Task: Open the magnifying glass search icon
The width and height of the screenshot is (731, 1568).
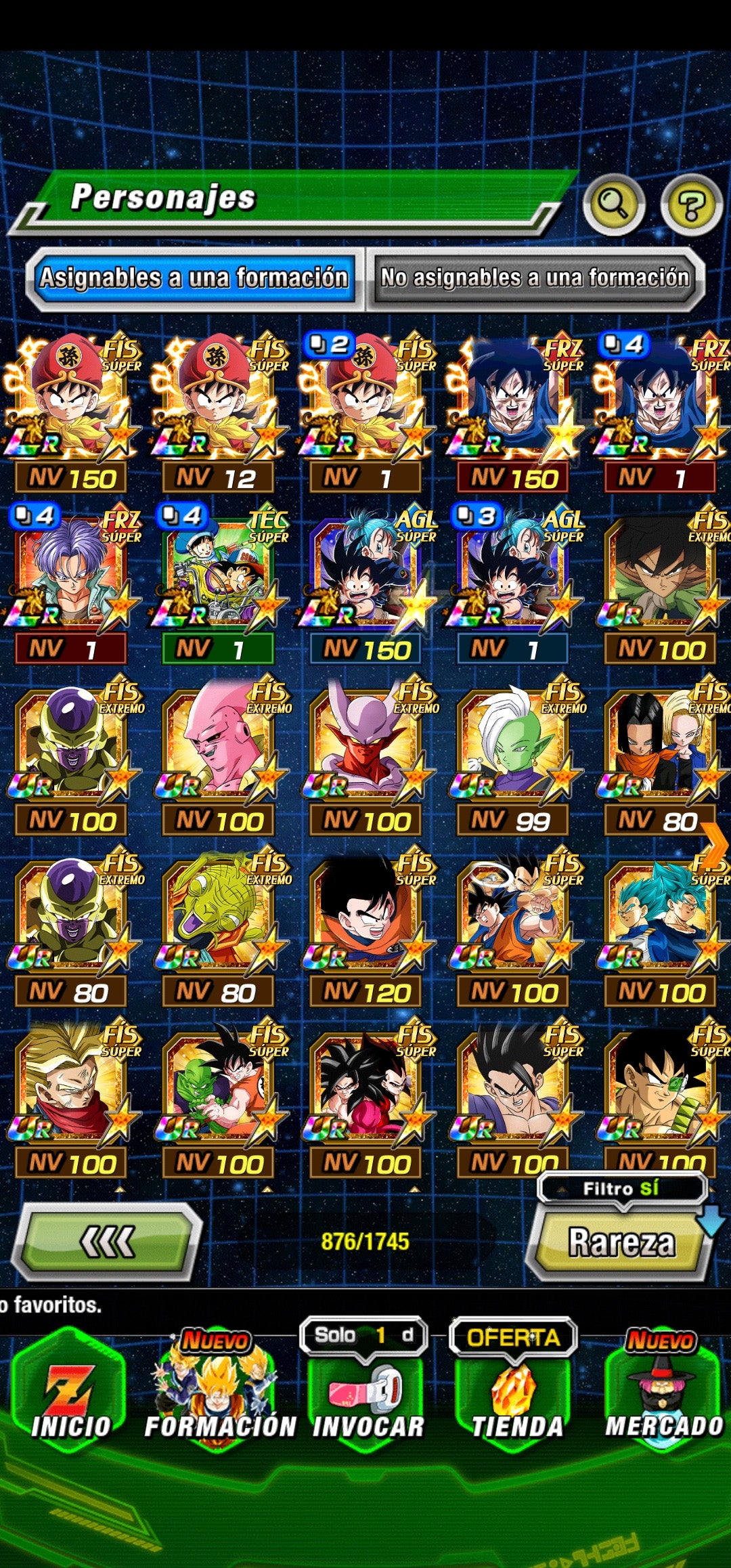Action: pyautogui.click(x=613, y=203)
